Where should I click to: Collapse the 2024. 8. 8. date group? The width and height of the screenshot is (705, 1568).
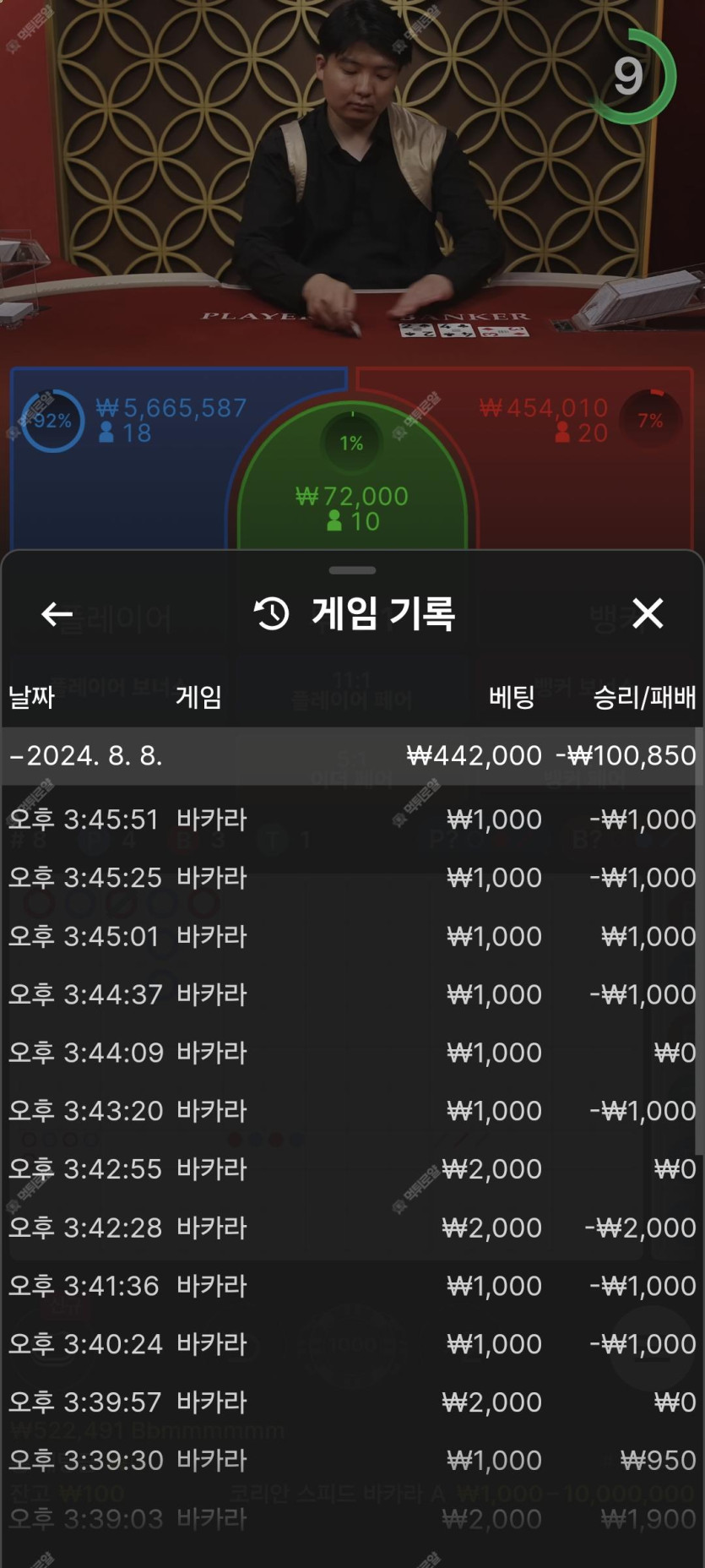click(84, 755)
